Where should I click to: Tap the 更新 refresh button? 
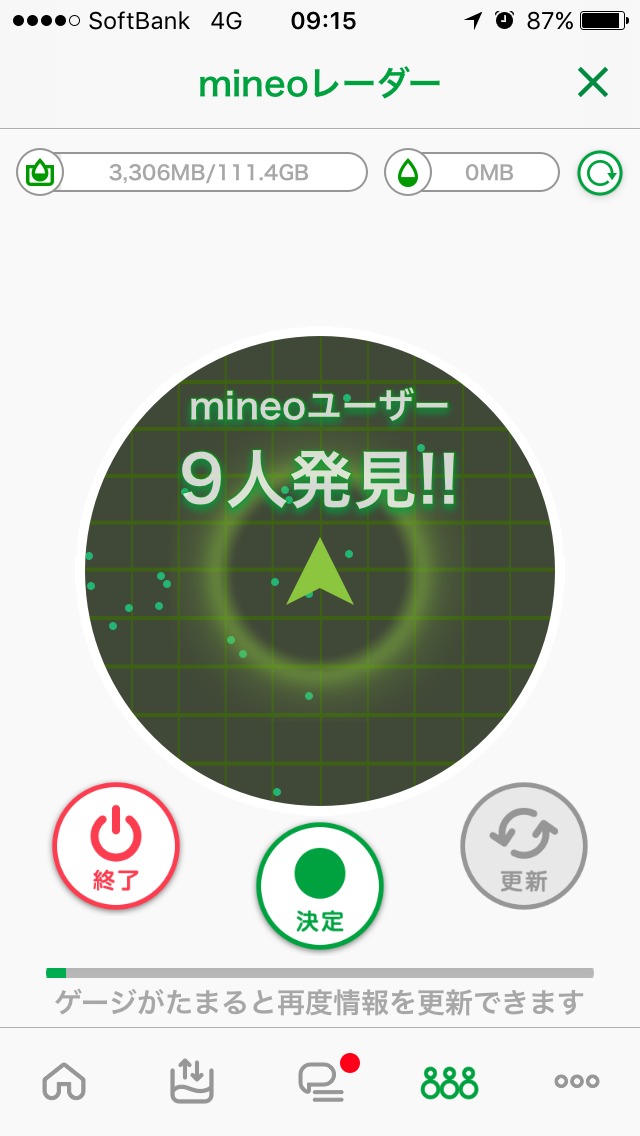coord(523,846)
